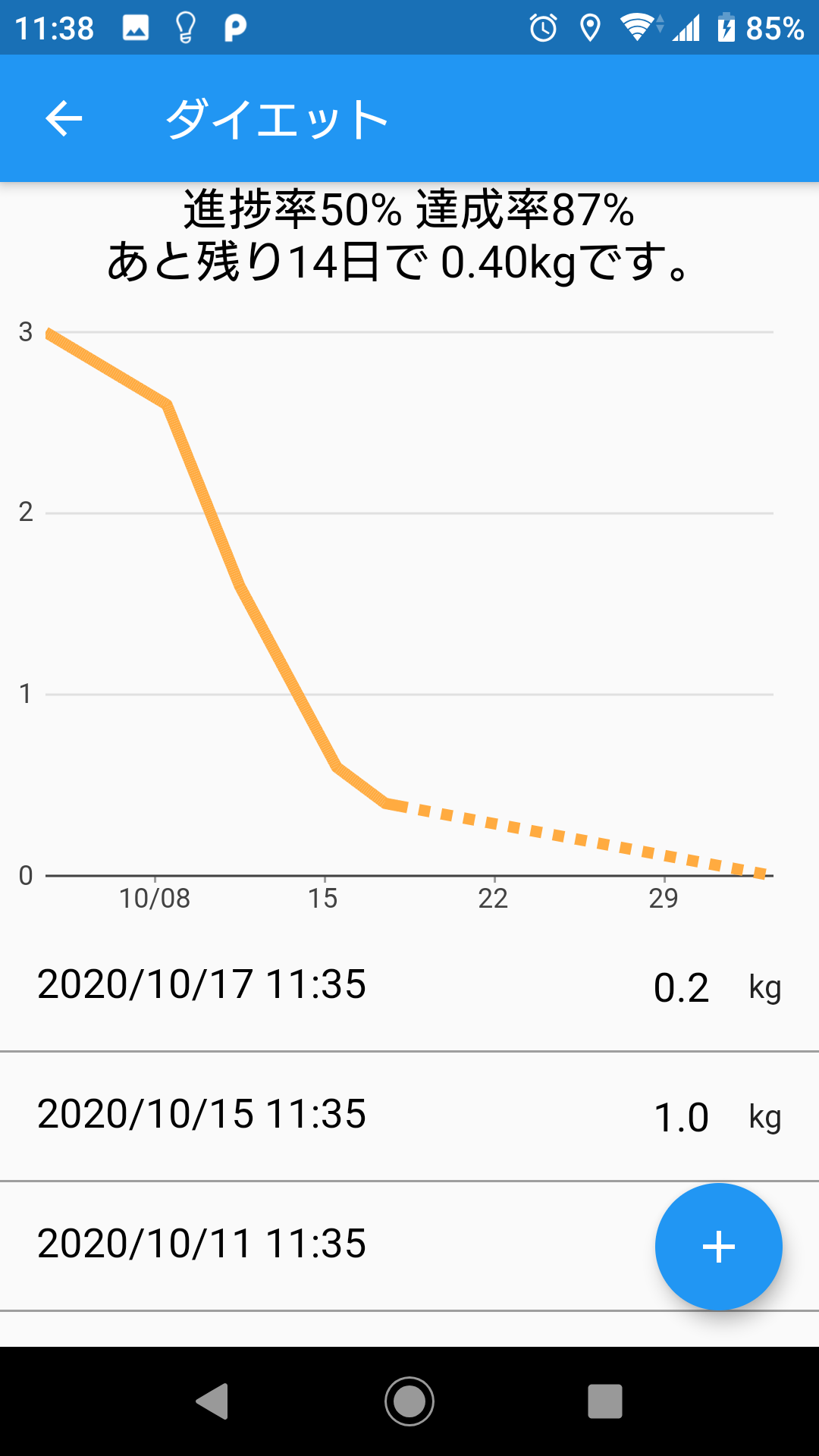The height and width of the screenshot is (1456, 819).
Task: Go back from the ダイエット screen
Action: tap(64, 119)
